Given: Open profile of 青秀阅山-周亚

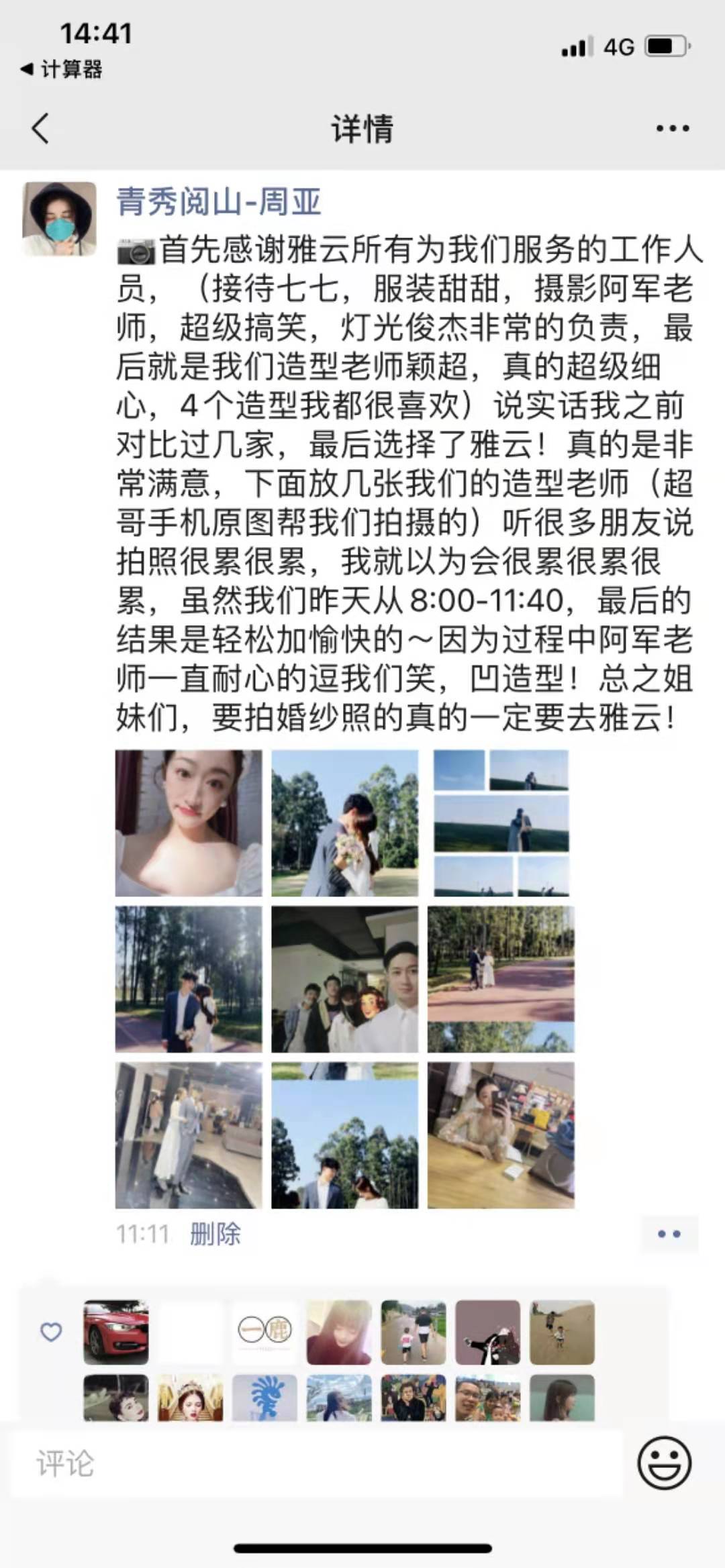Looking at the screenshot, I should tap(218, 201).
